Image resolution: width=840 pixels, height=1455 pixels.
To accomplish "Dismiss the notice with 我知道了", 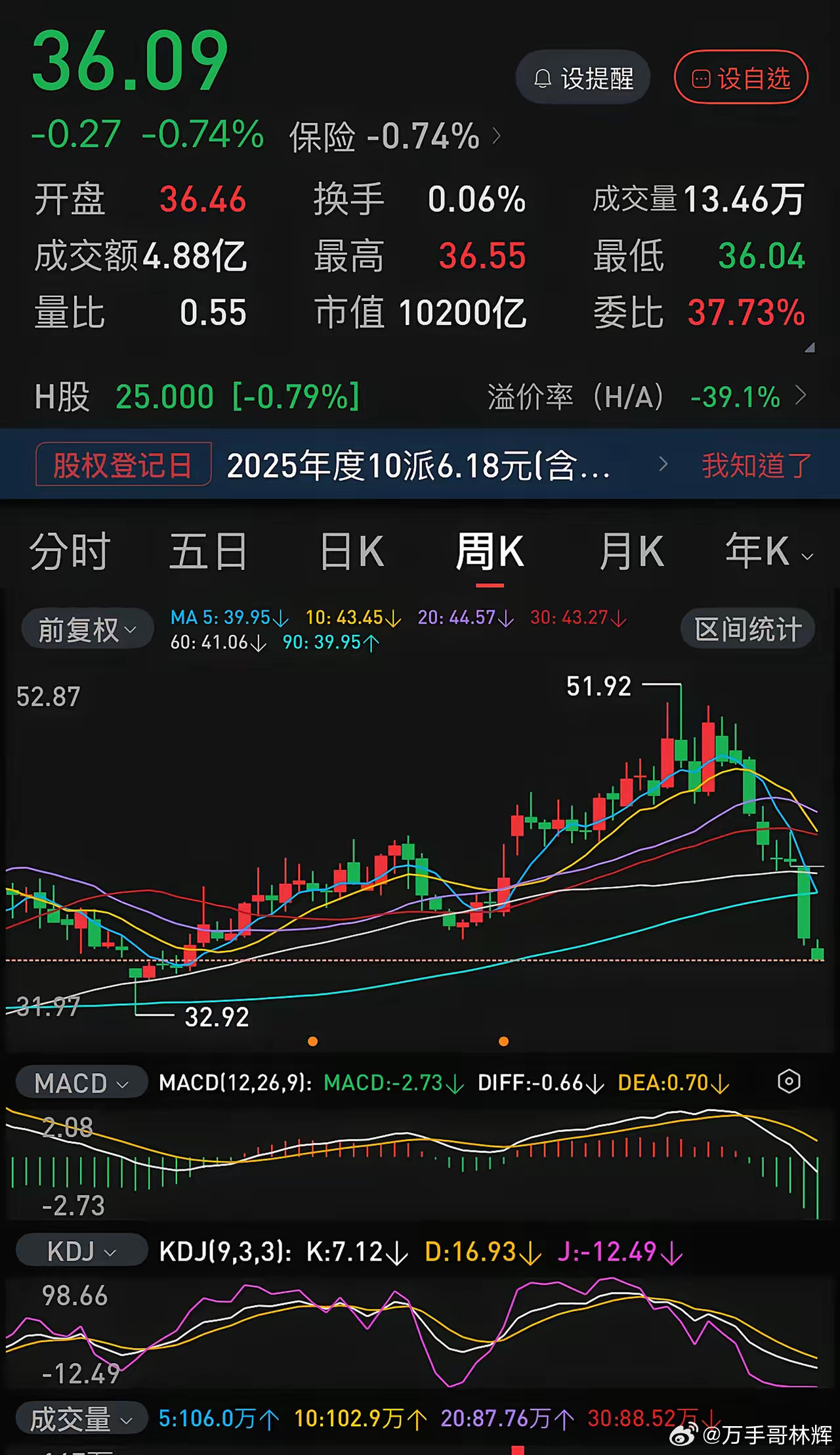I will point(753,464).
